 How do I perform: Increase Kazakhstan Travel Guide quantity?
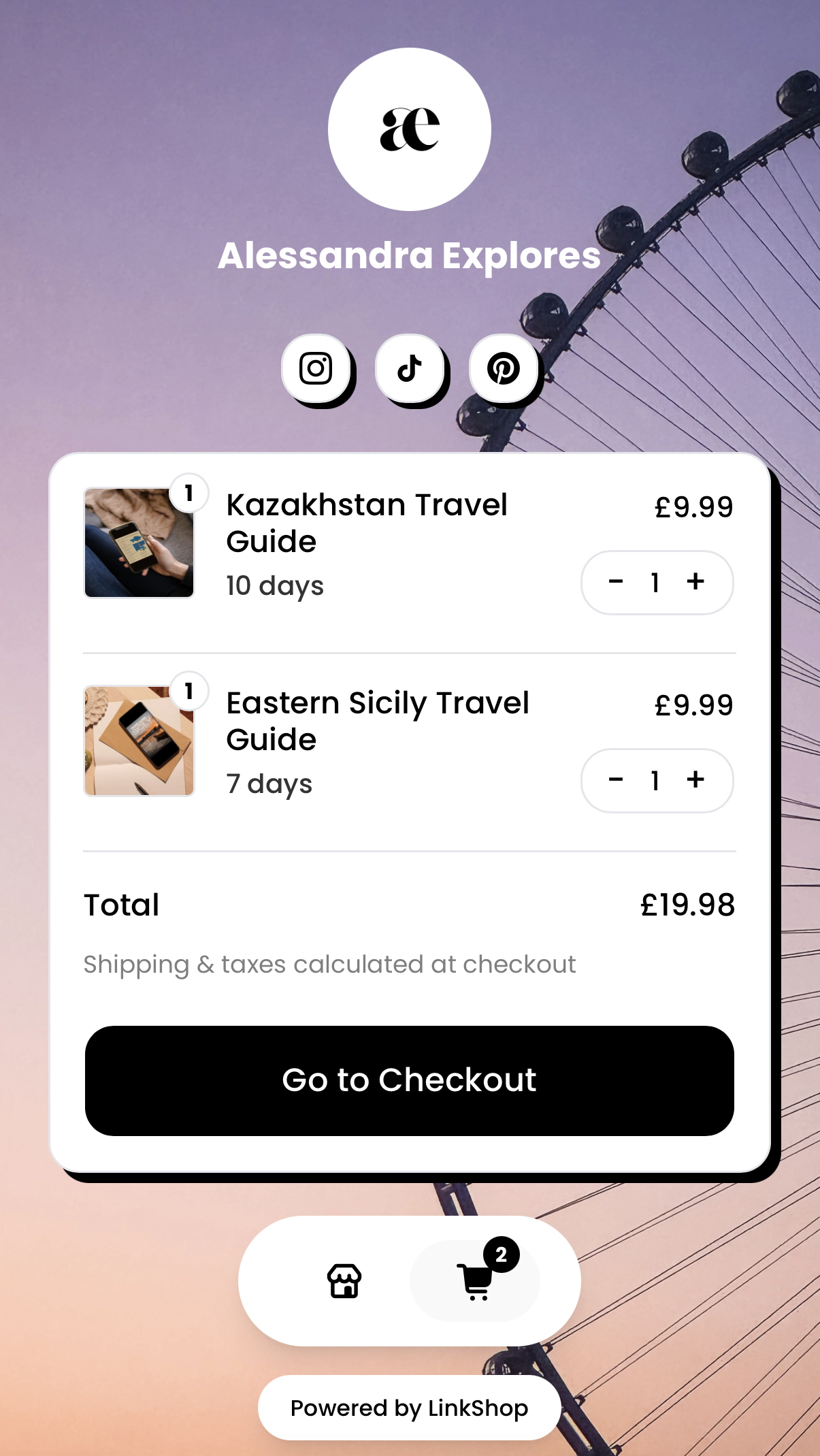[x=695, y=582]
